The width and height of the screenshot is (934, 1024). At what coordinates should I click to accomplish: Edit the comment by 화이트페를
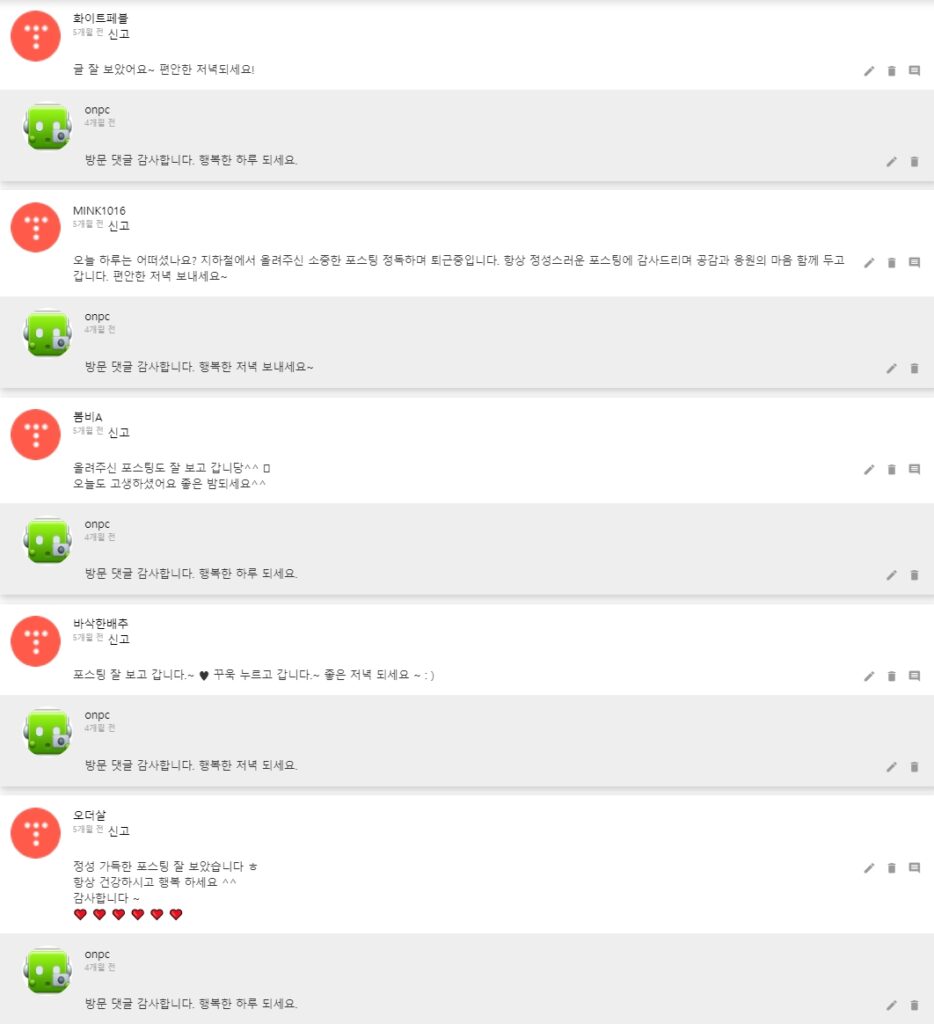[x=869, y=71]
